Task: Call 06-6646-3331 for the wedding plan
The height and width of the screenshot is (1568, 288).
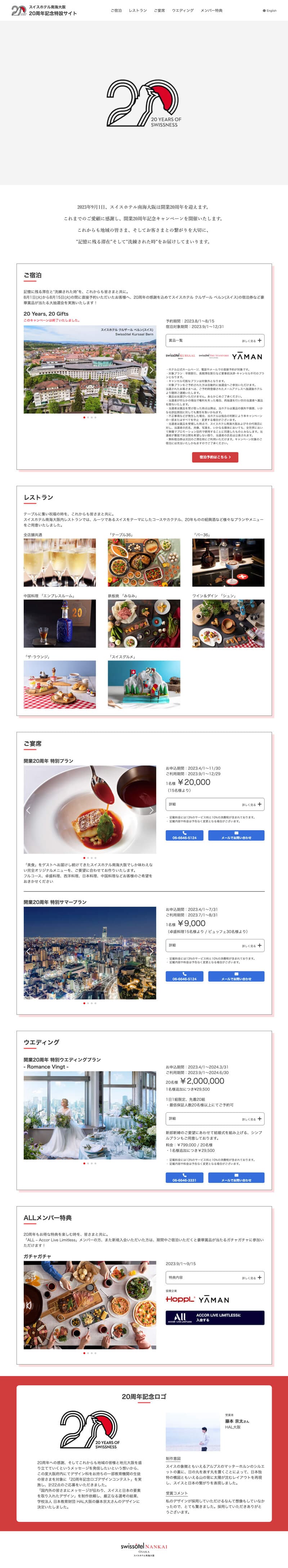Action: click(184, 1178)
